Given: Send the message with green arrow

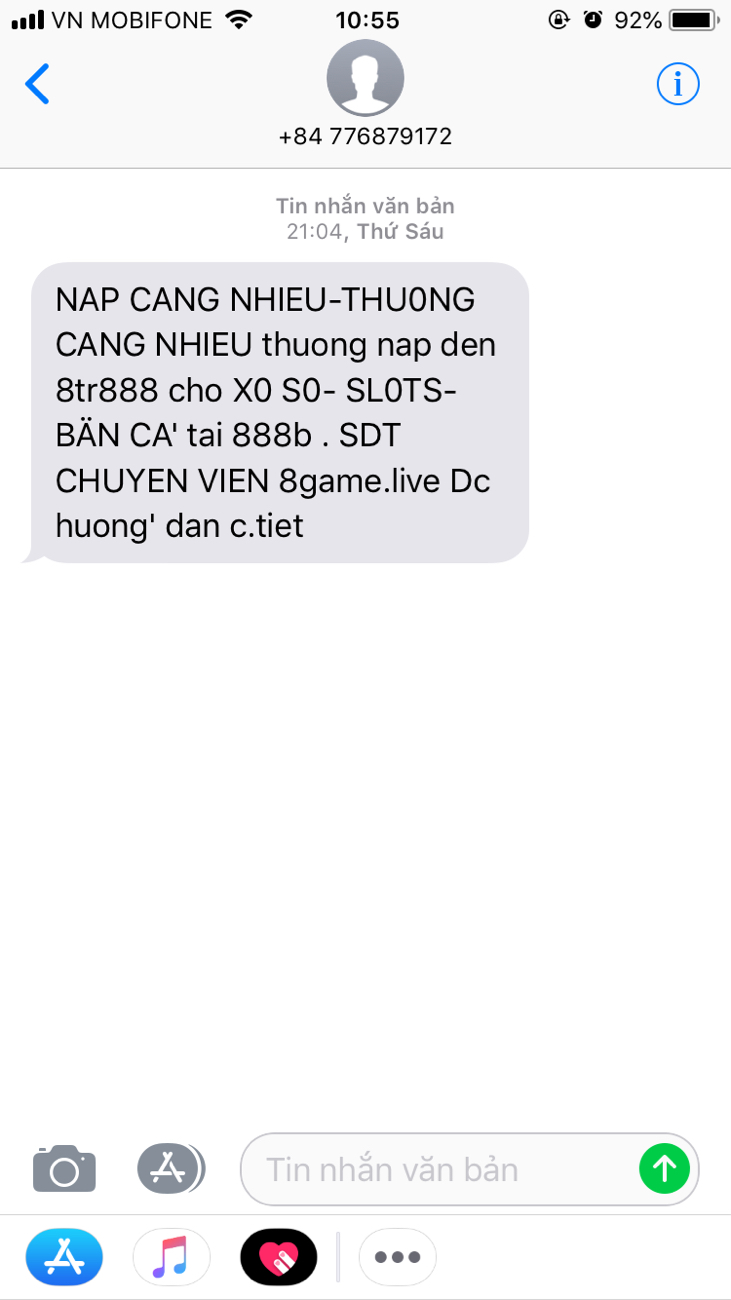Looking at the screenshot, I should pyautogui.click(x=665, y=1167).
